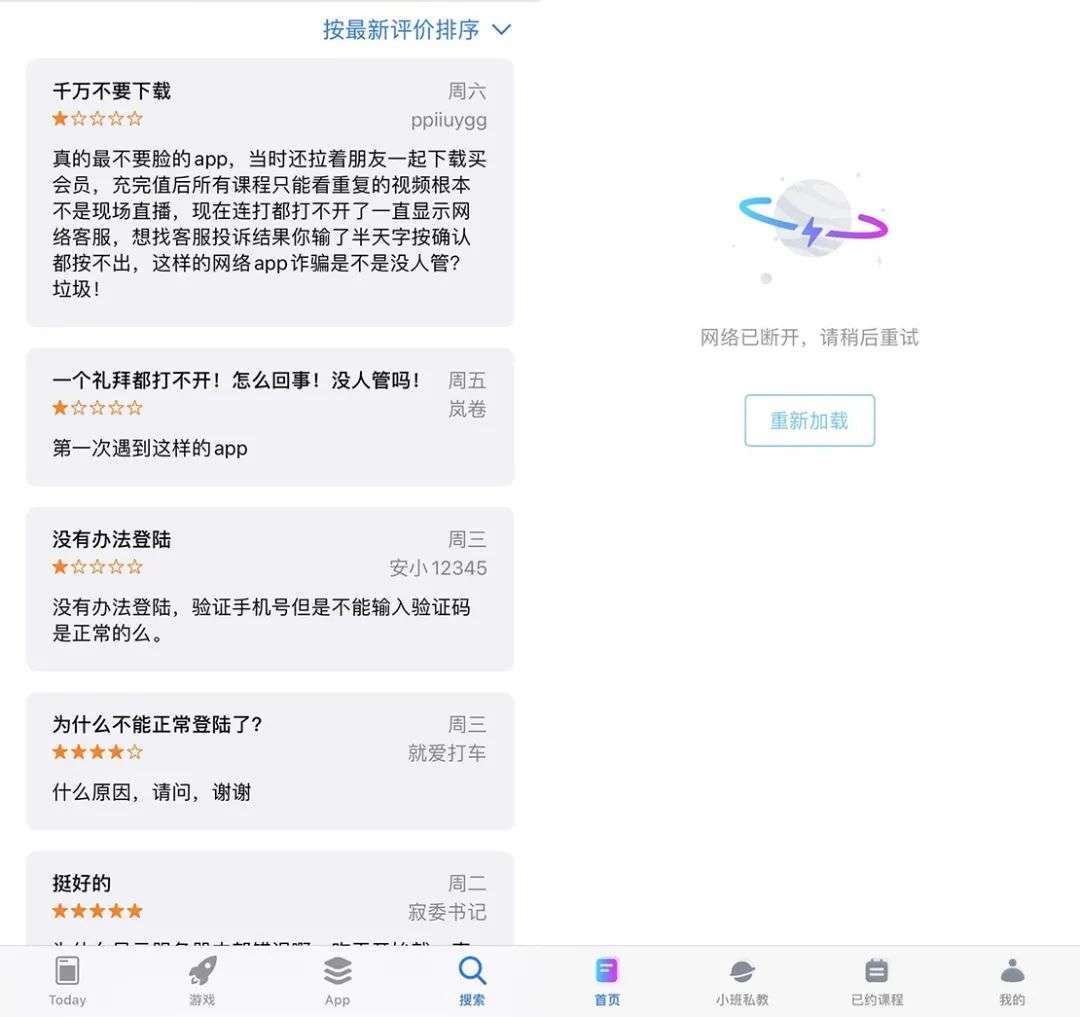Image resolution: width=1080 pixels, height=1017 pixels.
Task: Open the review titled 没有办法登陆
Action: pyautogui.click(x=270, y=589)
